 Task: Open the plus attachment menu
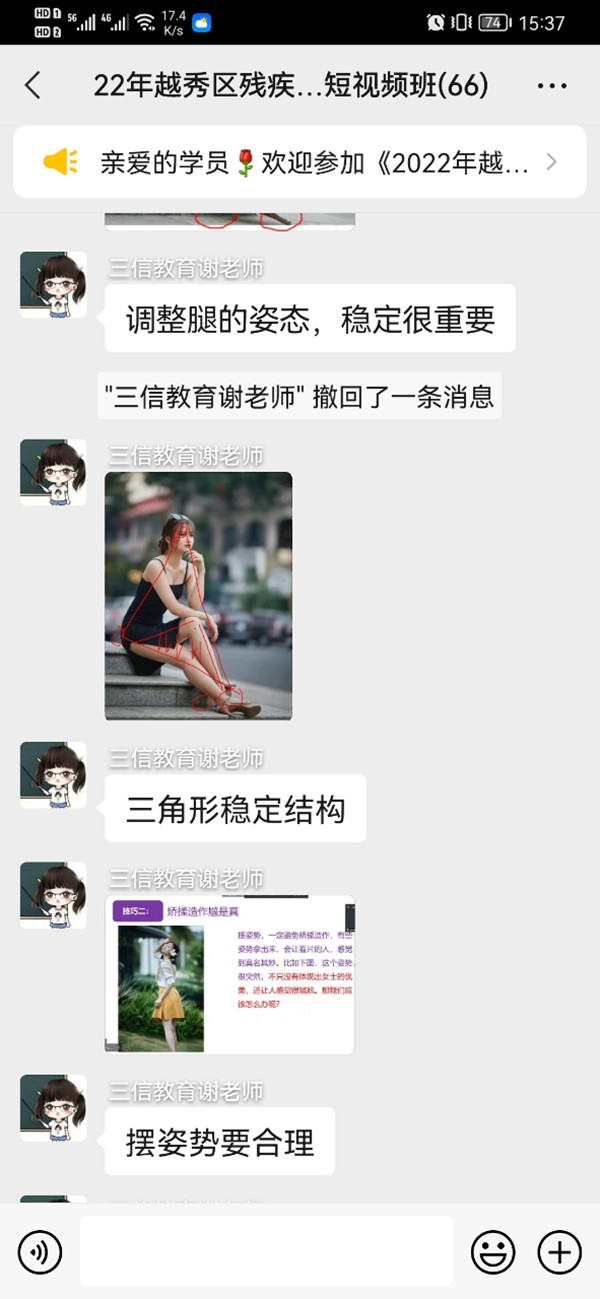tap(559, 1252)
